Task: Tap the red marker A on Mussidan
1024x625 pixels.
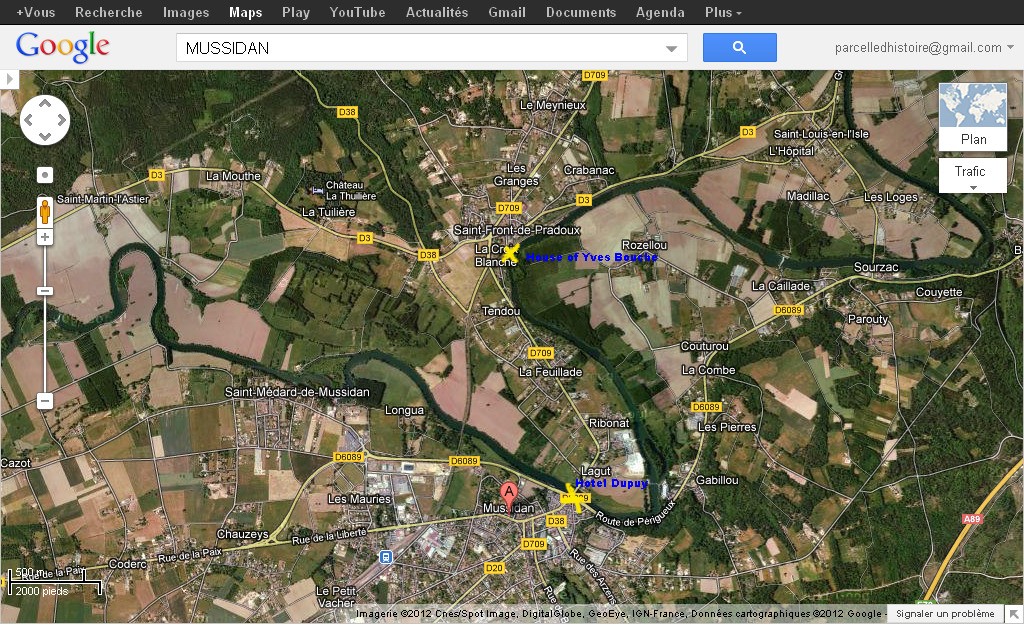Action: click(x=508, y=495)
